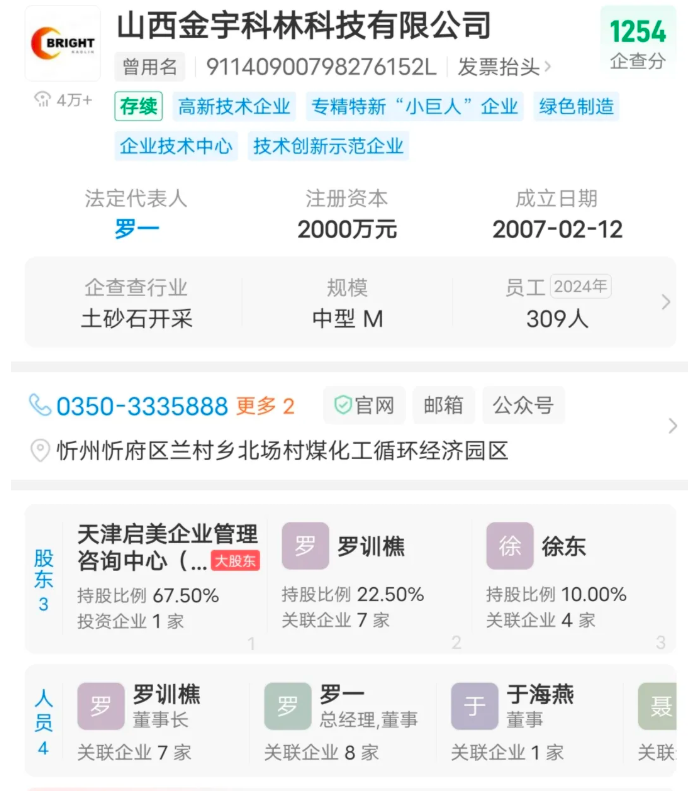Open the 公众号 official account
Viewport: 696px width, 803px height.
523,405
